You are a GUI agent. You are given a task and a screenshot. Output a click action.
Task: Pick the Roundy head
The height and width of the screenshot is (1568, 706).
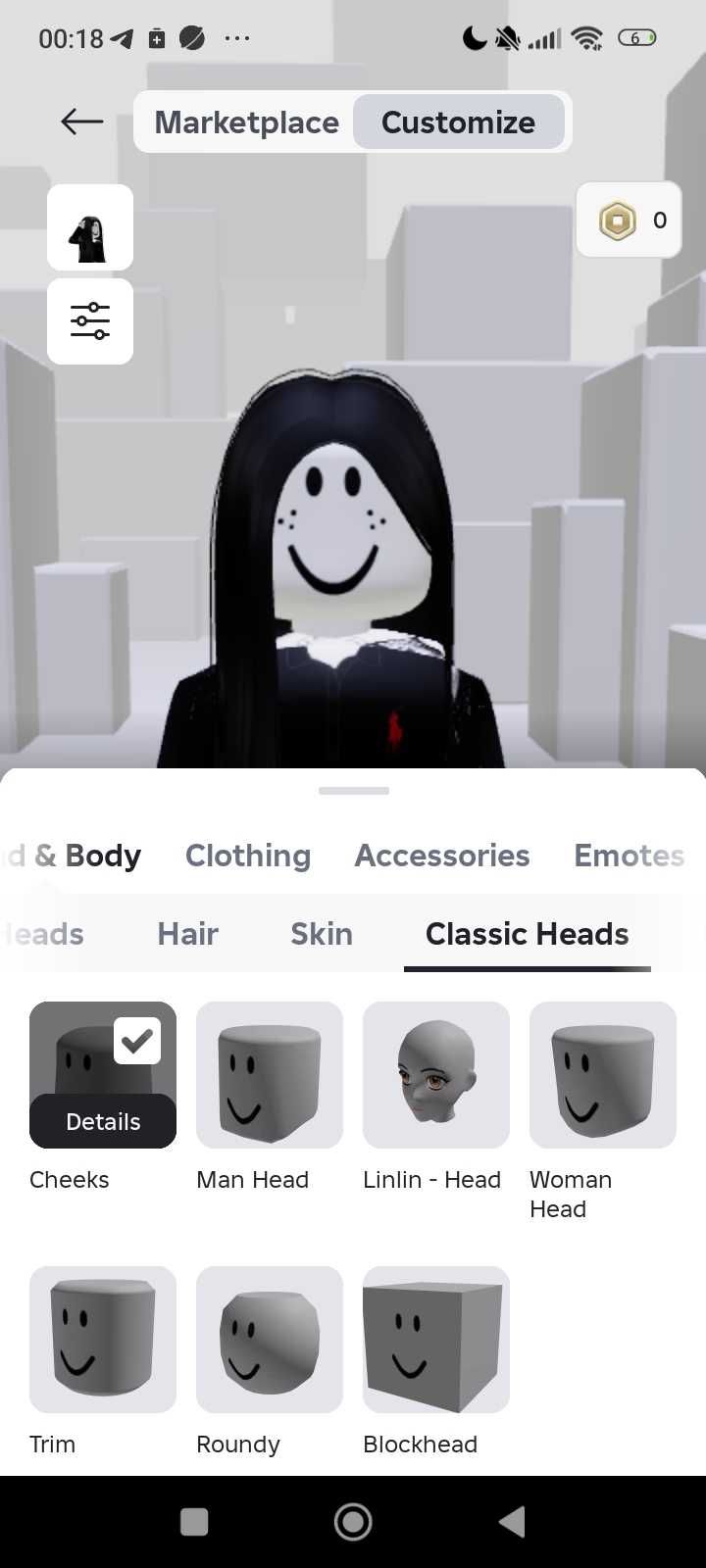(270, 1340)
